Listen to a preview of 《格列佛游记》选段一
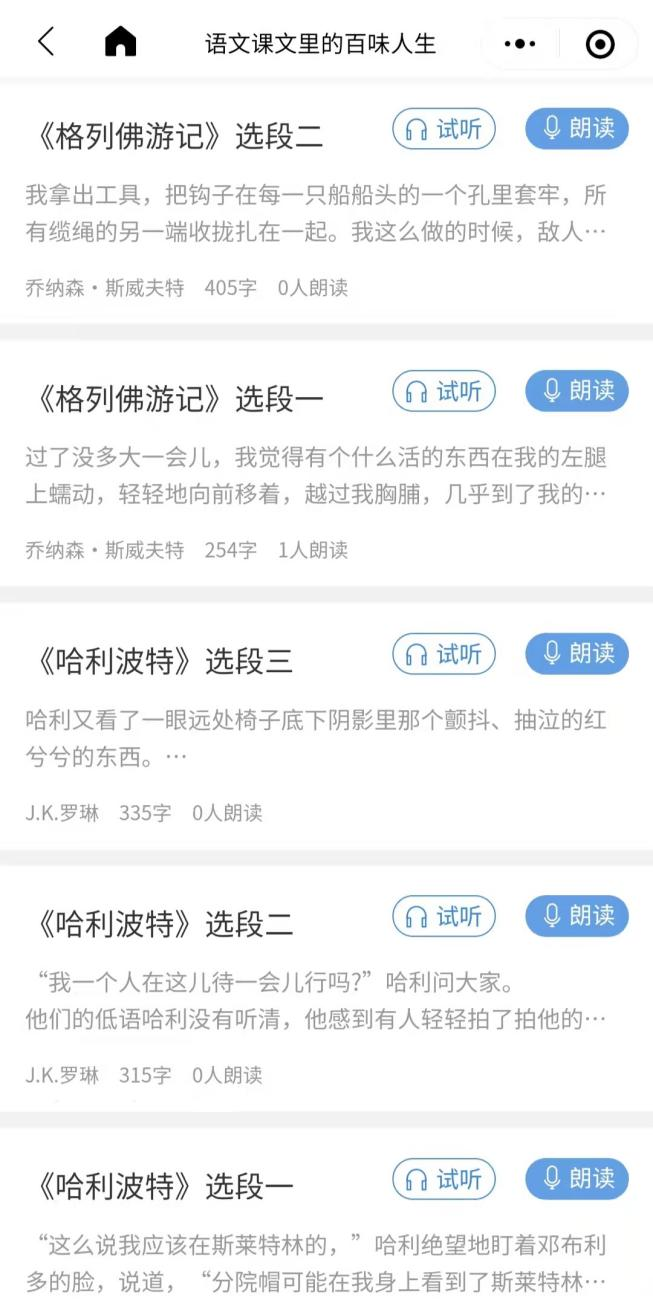 [x=443, y=391]
